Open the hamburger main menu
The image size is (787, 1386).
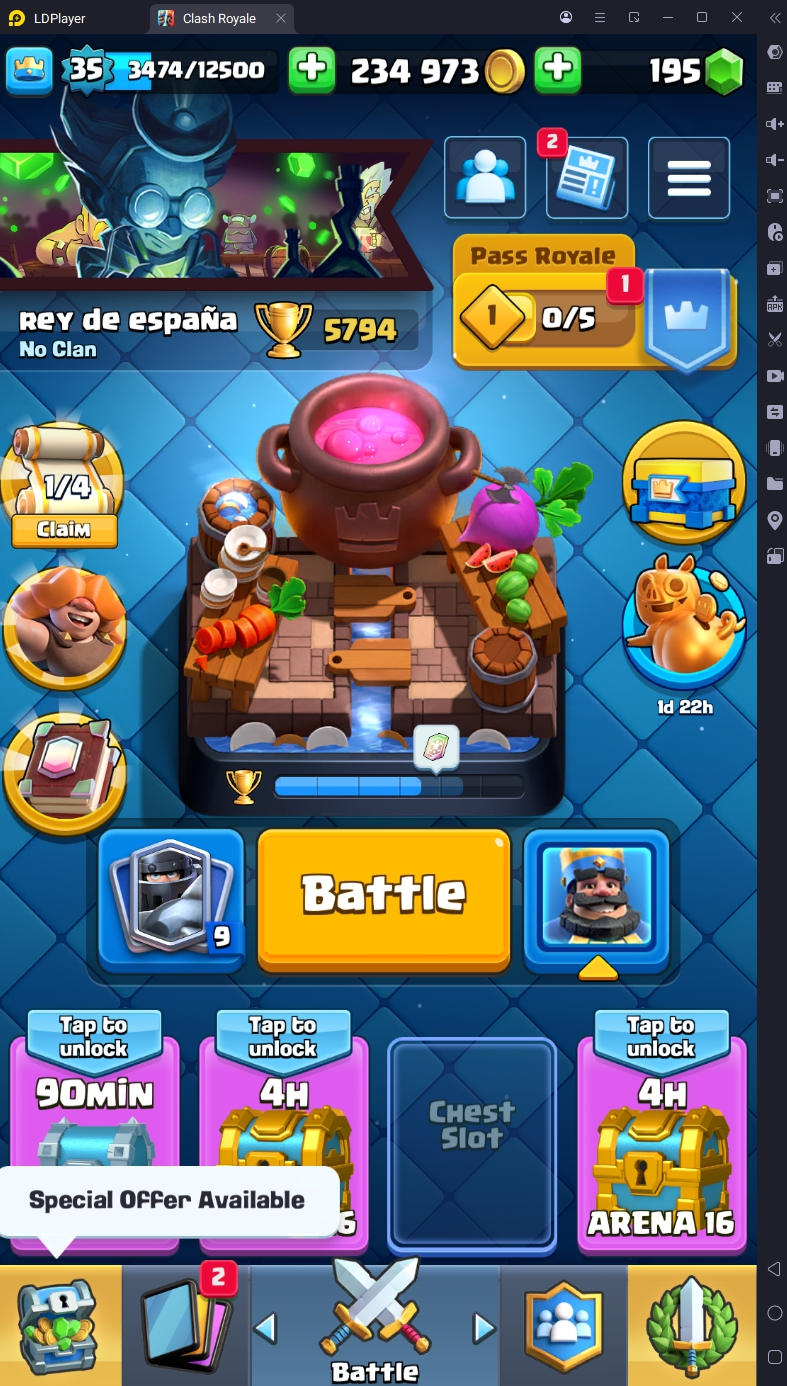tap(688, 178)
